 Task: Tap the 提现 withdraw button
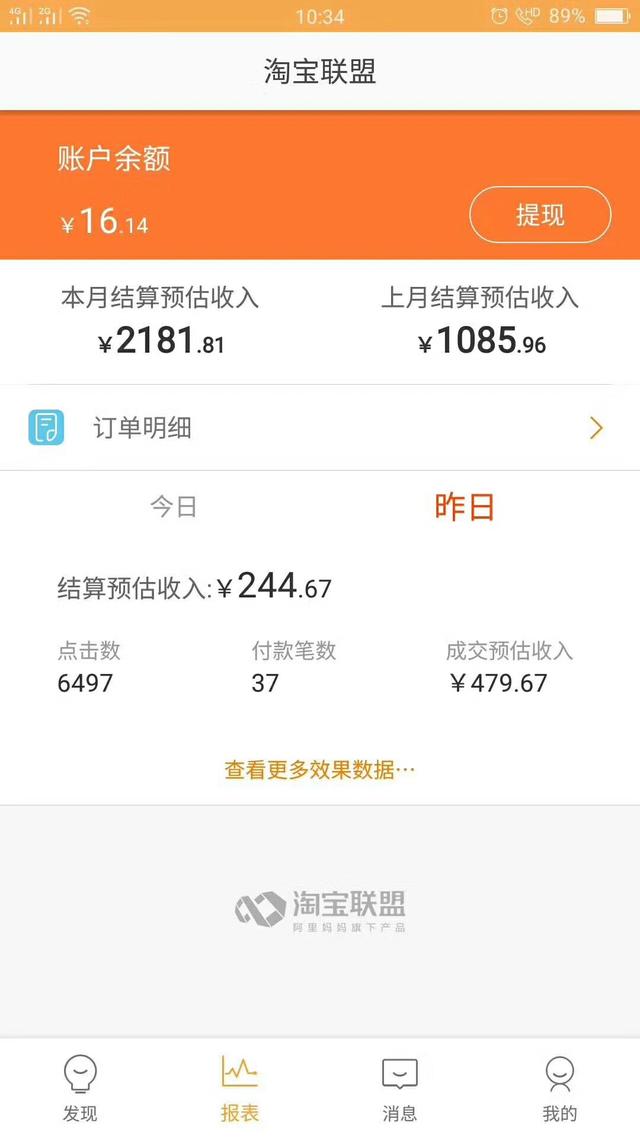click(x=540, y=215)
